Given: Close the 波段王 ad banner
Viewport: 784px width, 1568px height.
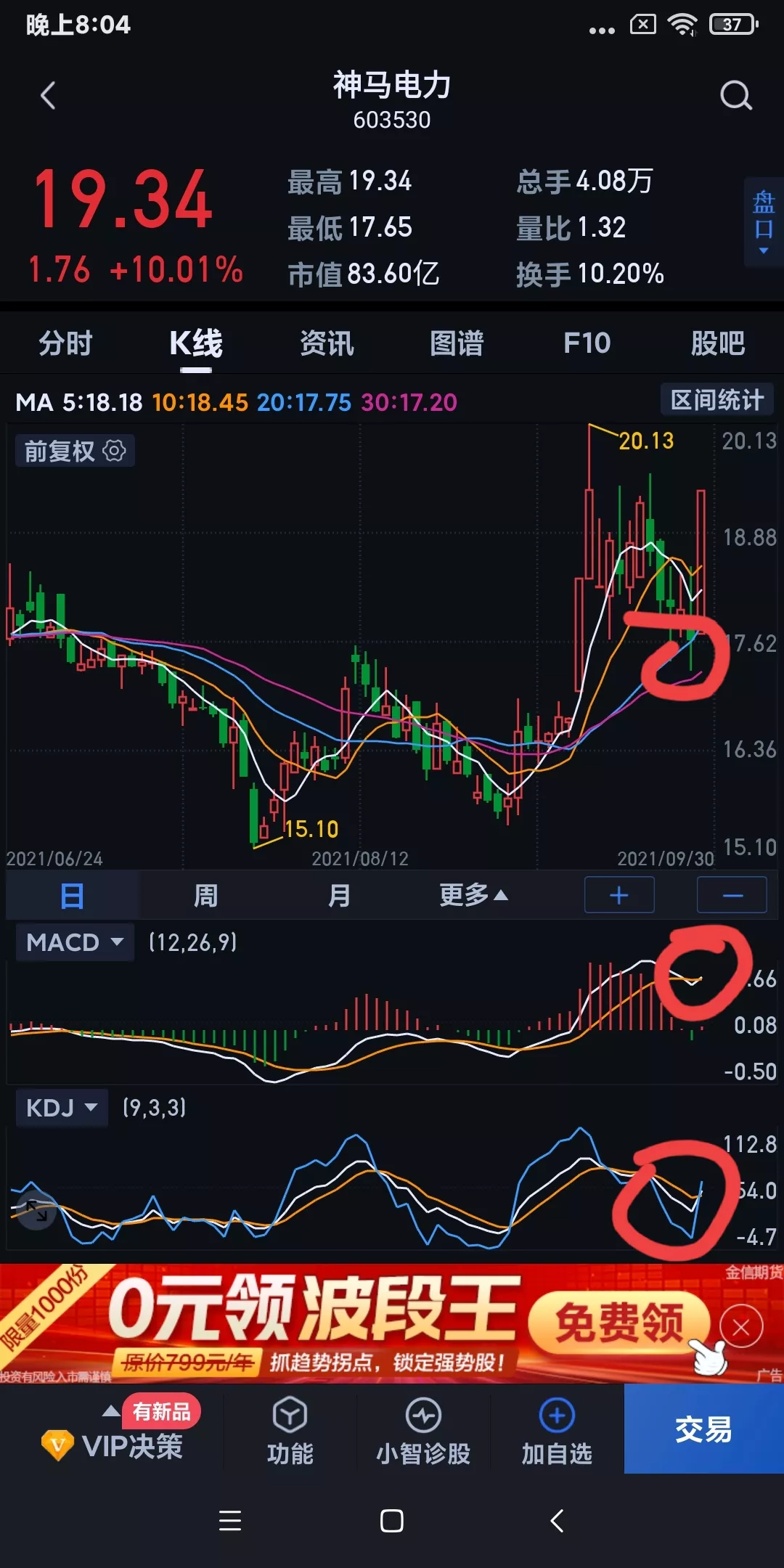Looking at the screenshot, I should 741,1328.
